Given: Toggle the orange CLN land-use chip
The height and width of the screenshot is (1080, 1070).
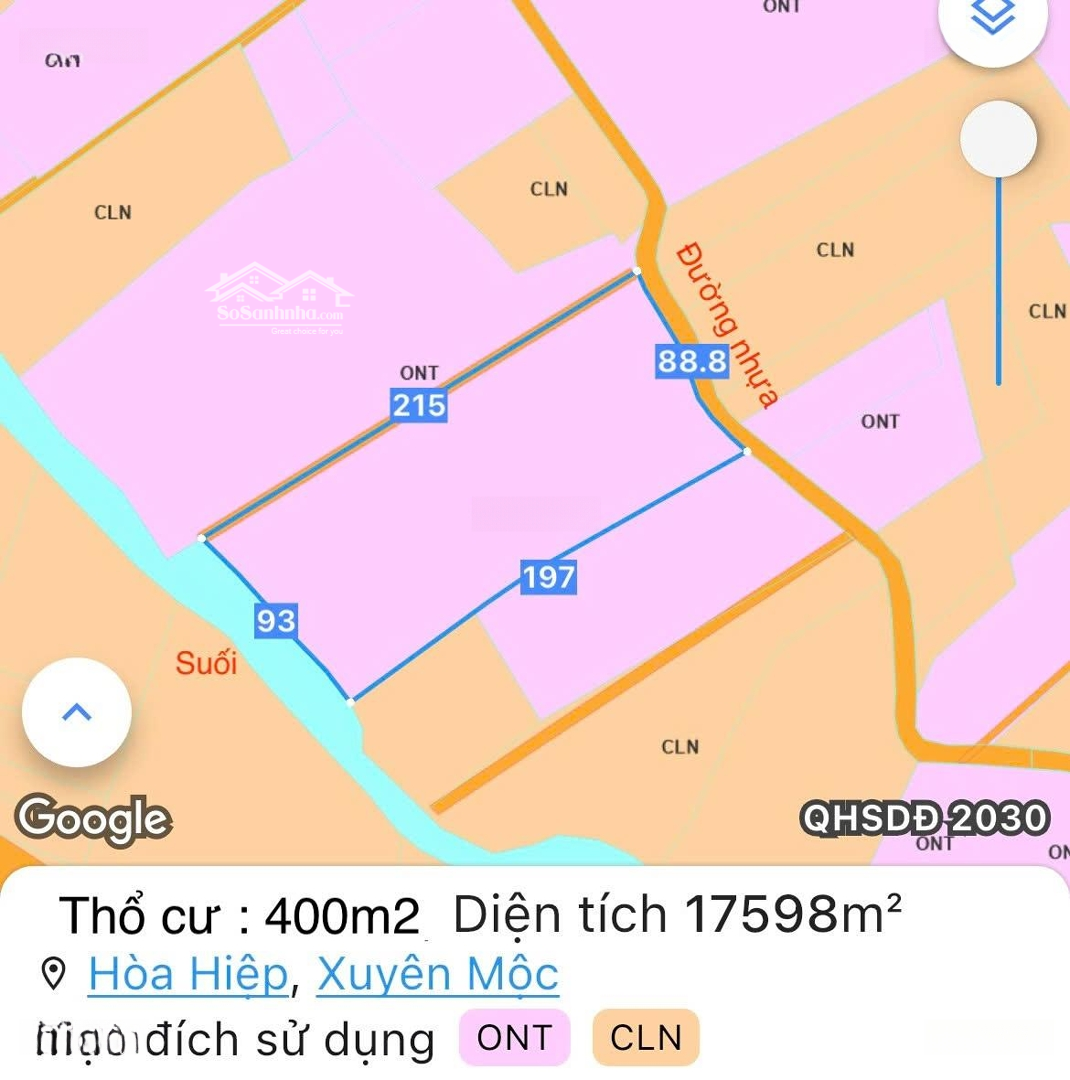Looking at the screenshot, I should (x=646, y=1037).
